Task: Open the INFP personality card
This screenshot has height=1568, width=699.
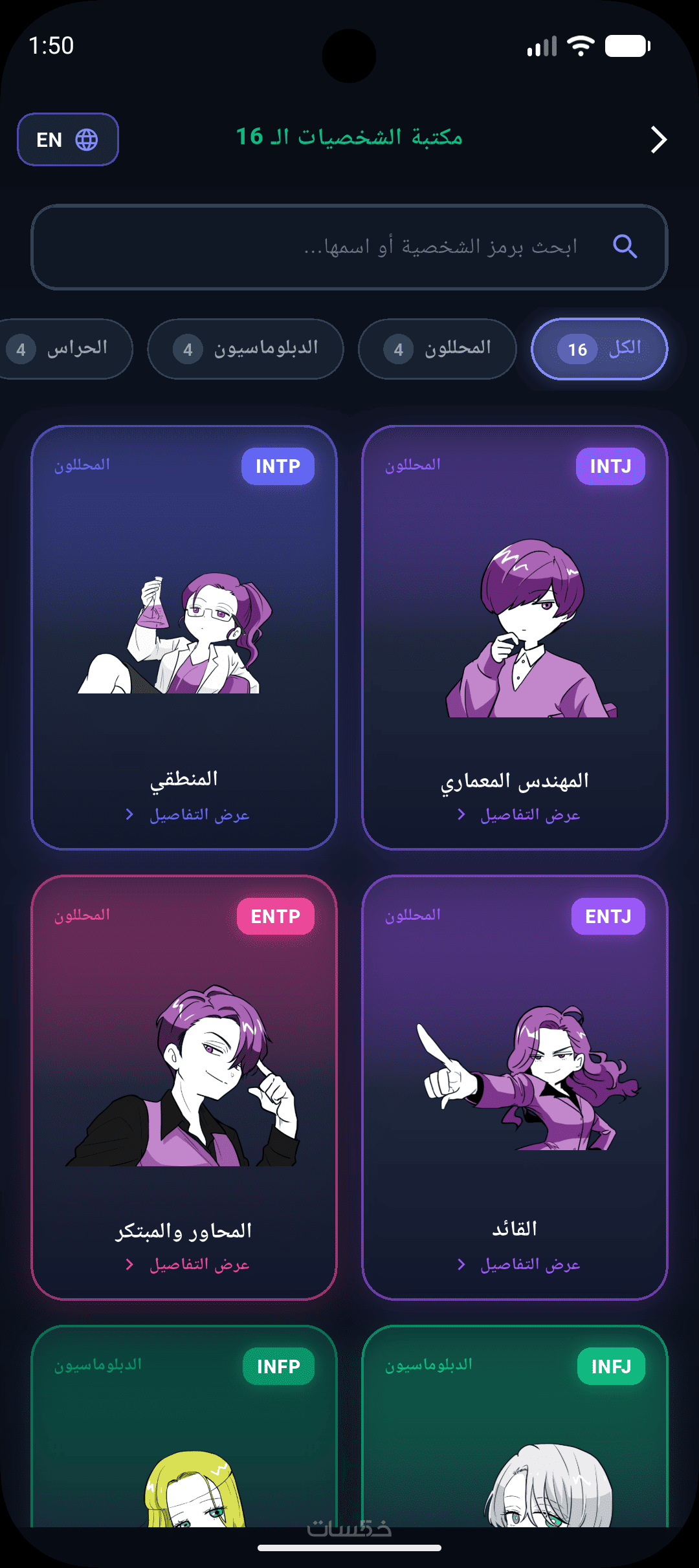Action: point(184,1426)
